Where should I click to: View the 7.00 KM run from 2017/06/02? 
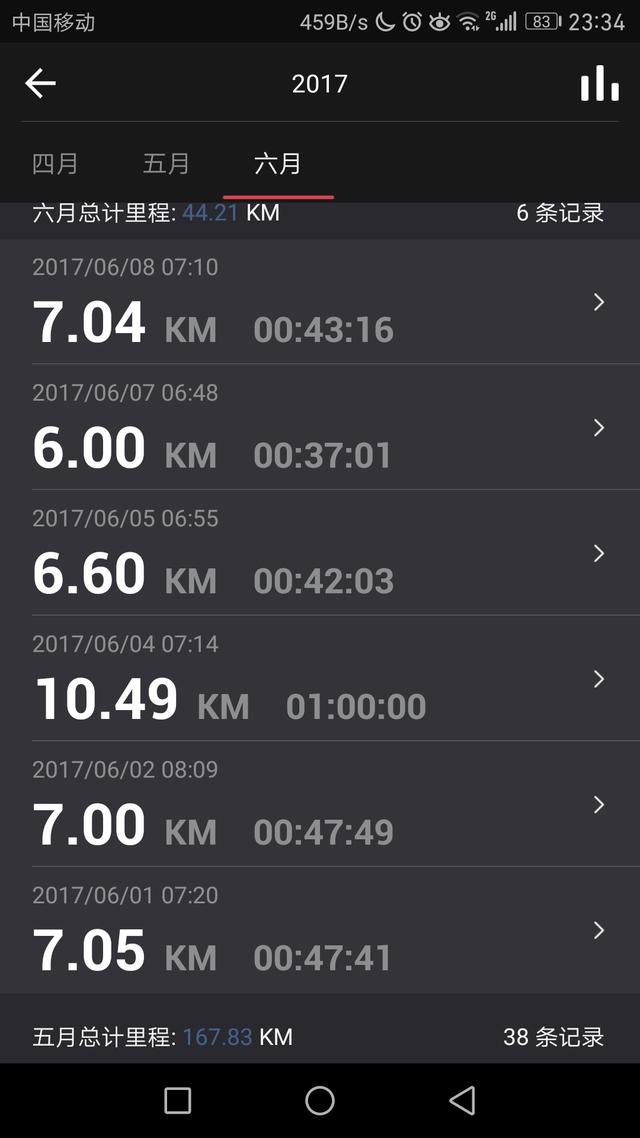(320, 804)
